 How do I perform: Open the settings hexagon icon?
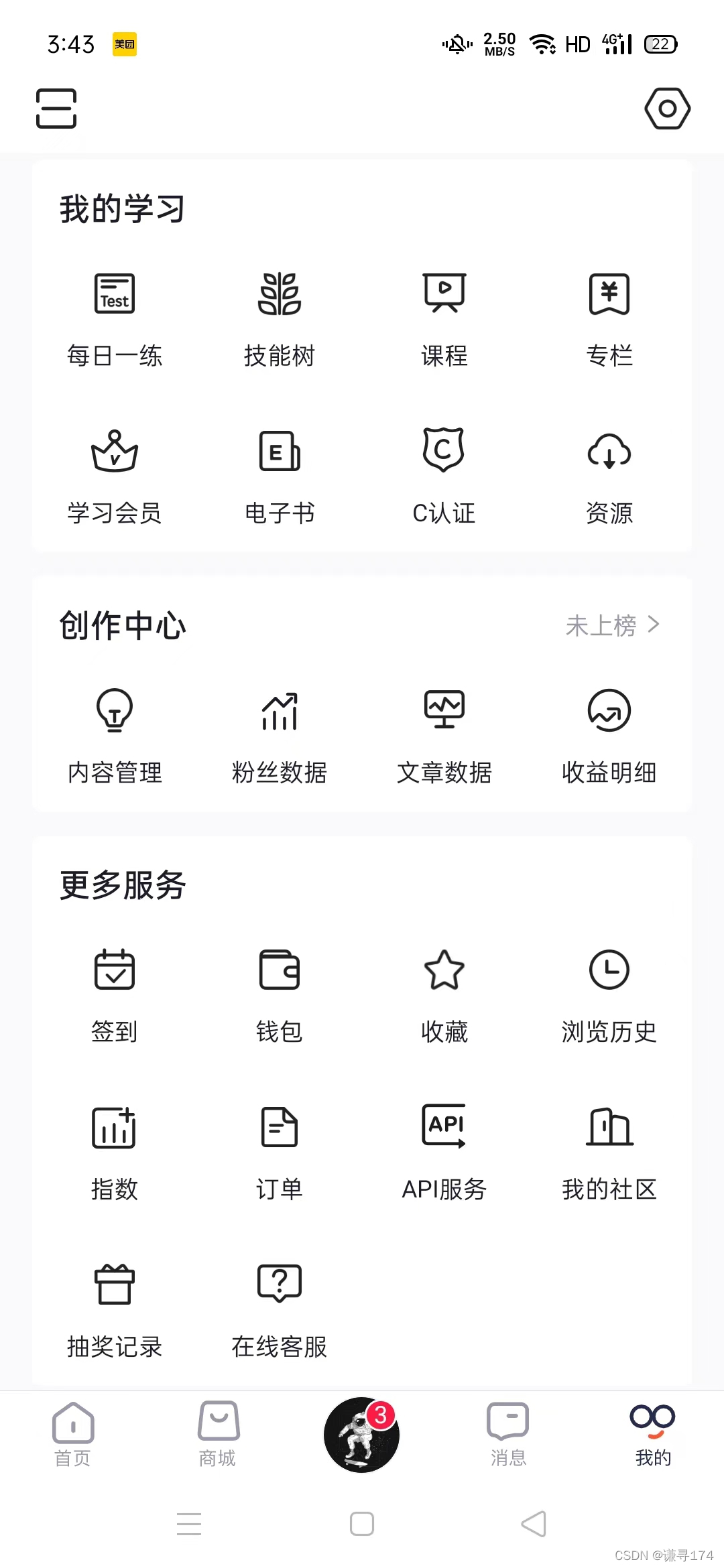coord(667,108)
